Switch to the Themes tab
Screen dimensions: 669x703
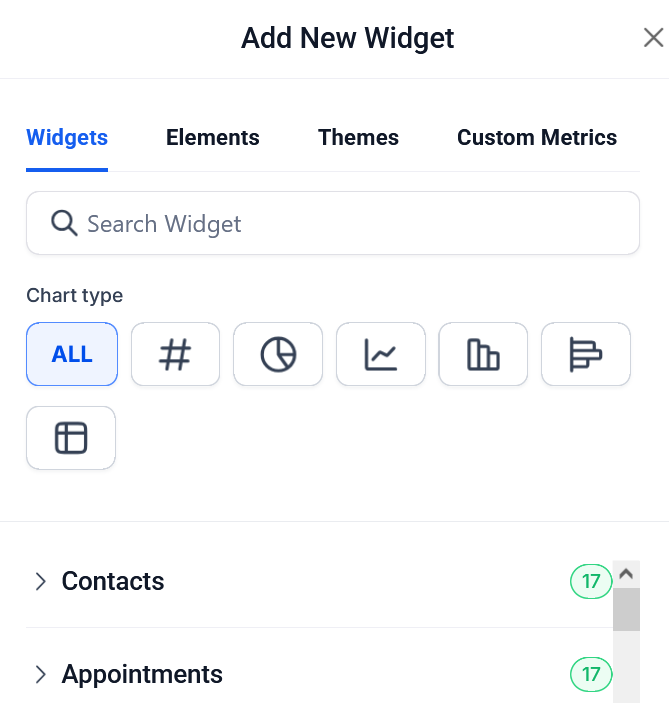[x=358, y=138]
